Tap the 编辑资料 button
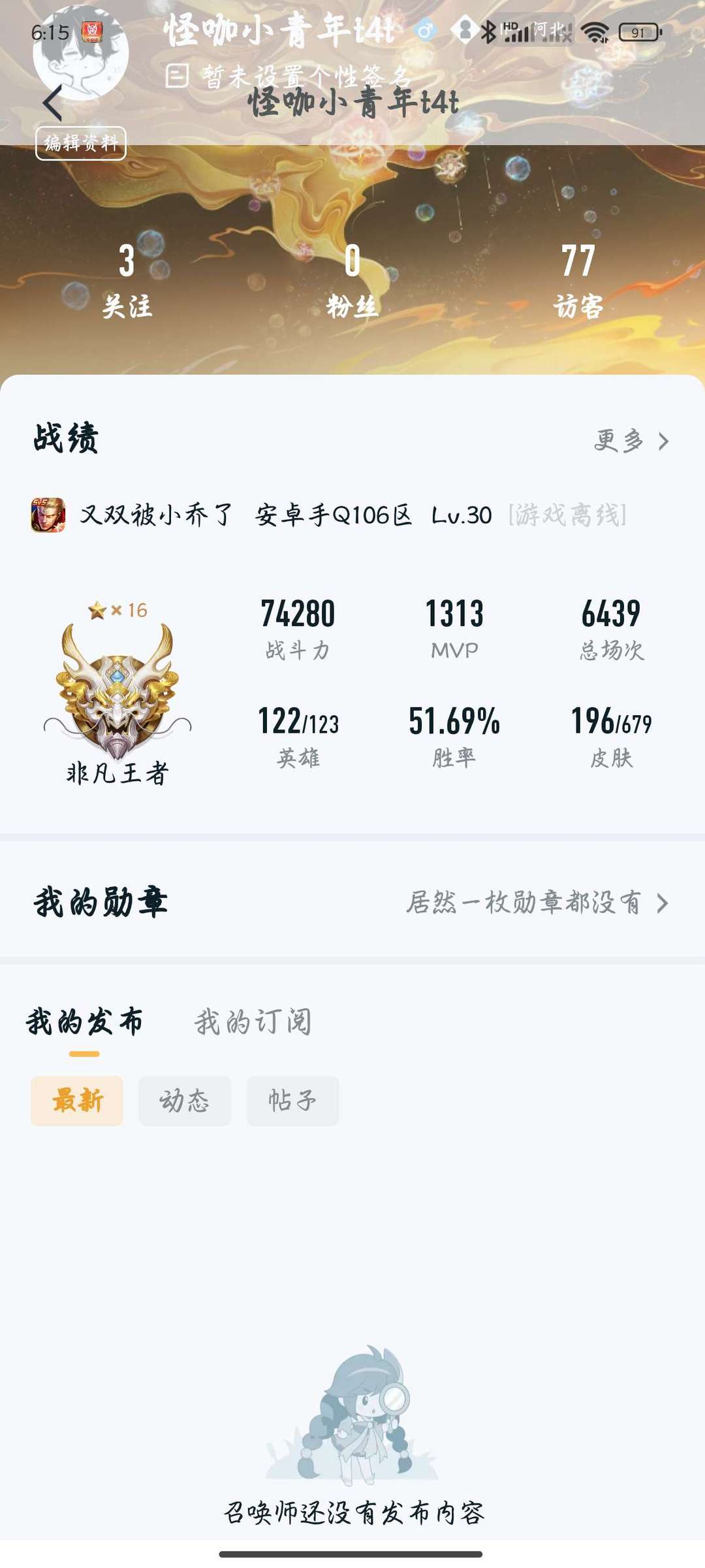 (x=81, y=142)
